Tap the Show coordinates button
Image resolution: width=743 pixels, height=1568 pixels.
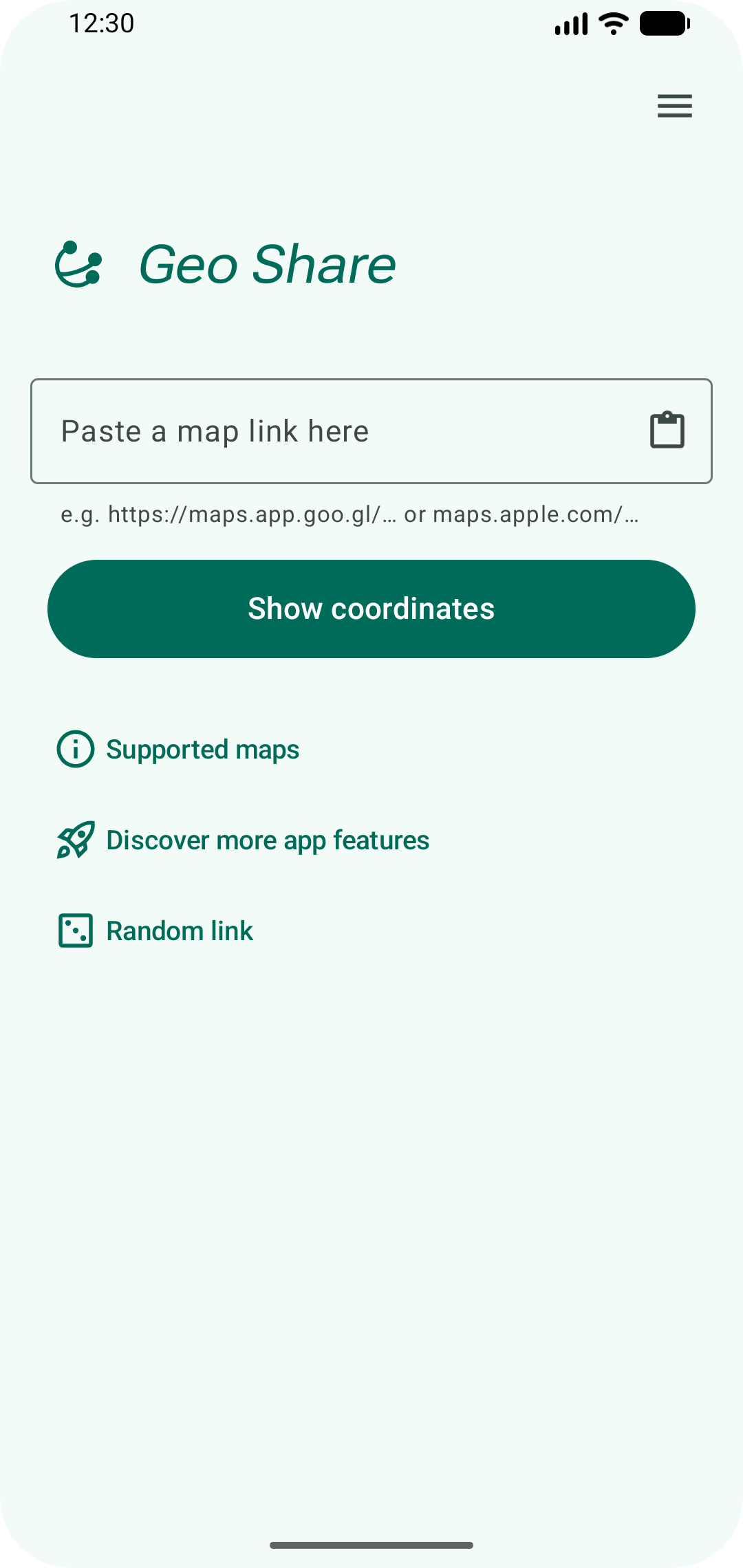tap(371, 609)
